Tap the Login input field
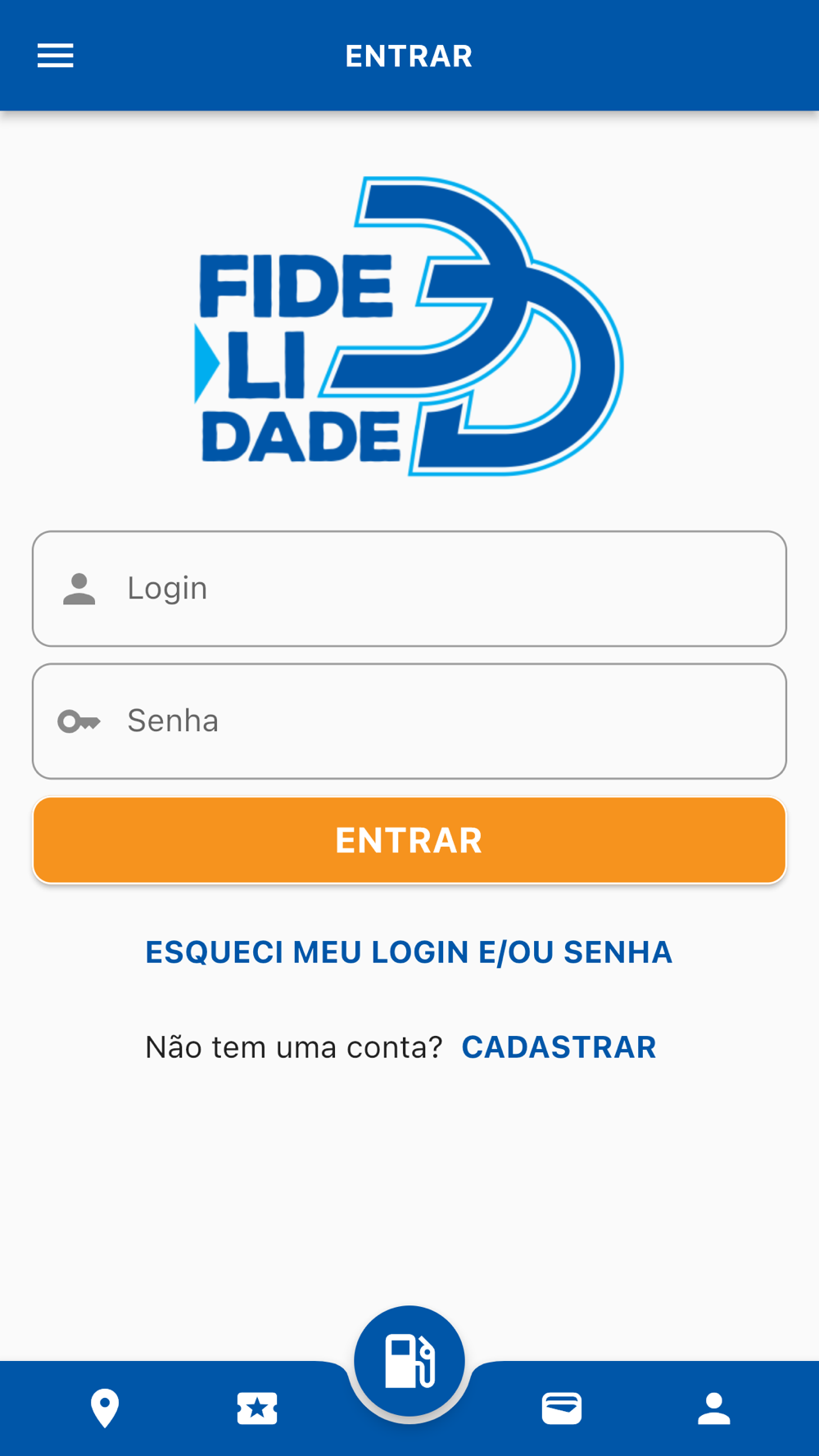The width and height of the screenshot is (819, 1456). click(409, 589)
